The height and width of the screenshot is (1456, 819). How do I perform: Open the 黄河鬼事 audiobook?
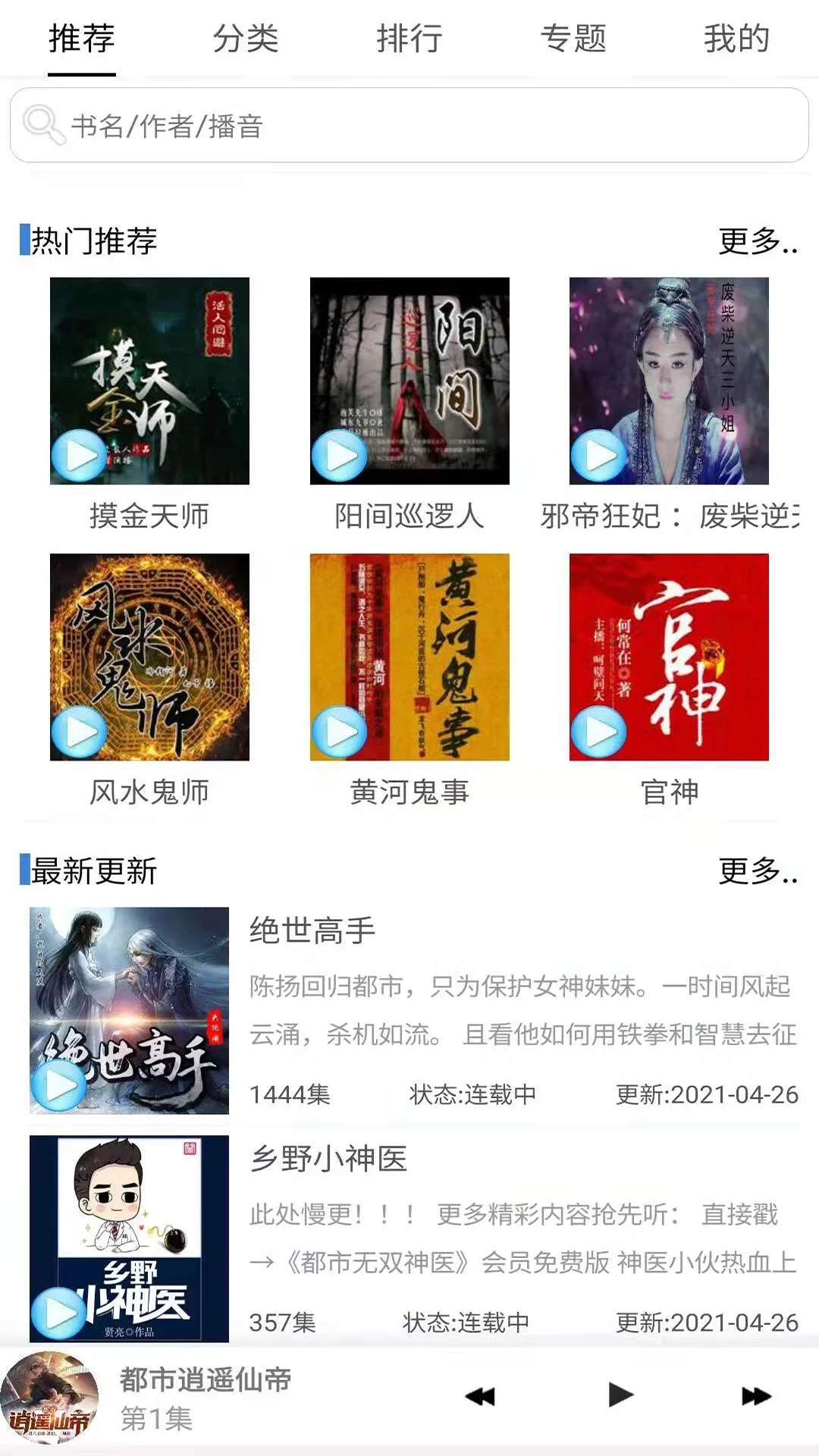(x=409, y=657)
